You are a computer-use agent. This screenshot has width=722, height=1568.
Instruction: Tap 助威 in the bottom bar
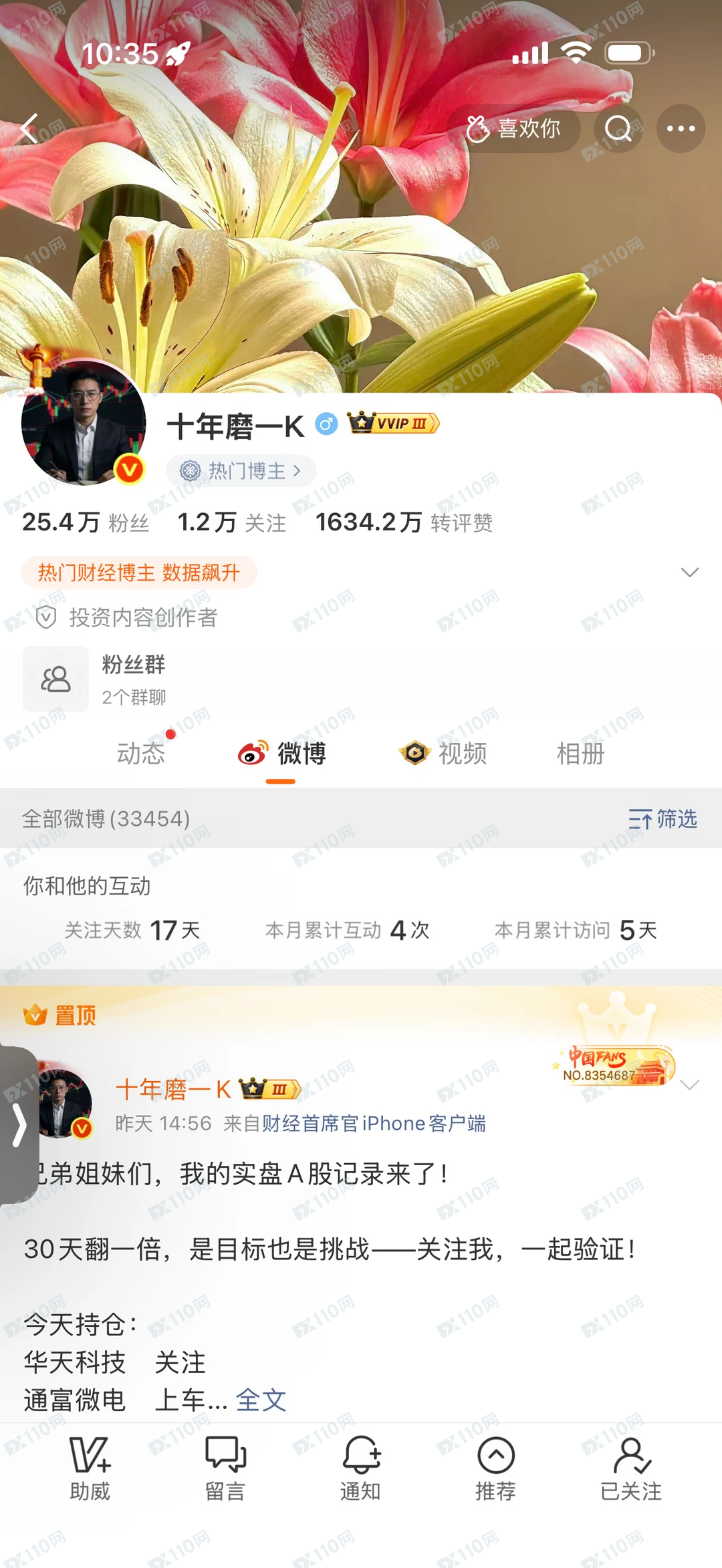(90, 1468)
